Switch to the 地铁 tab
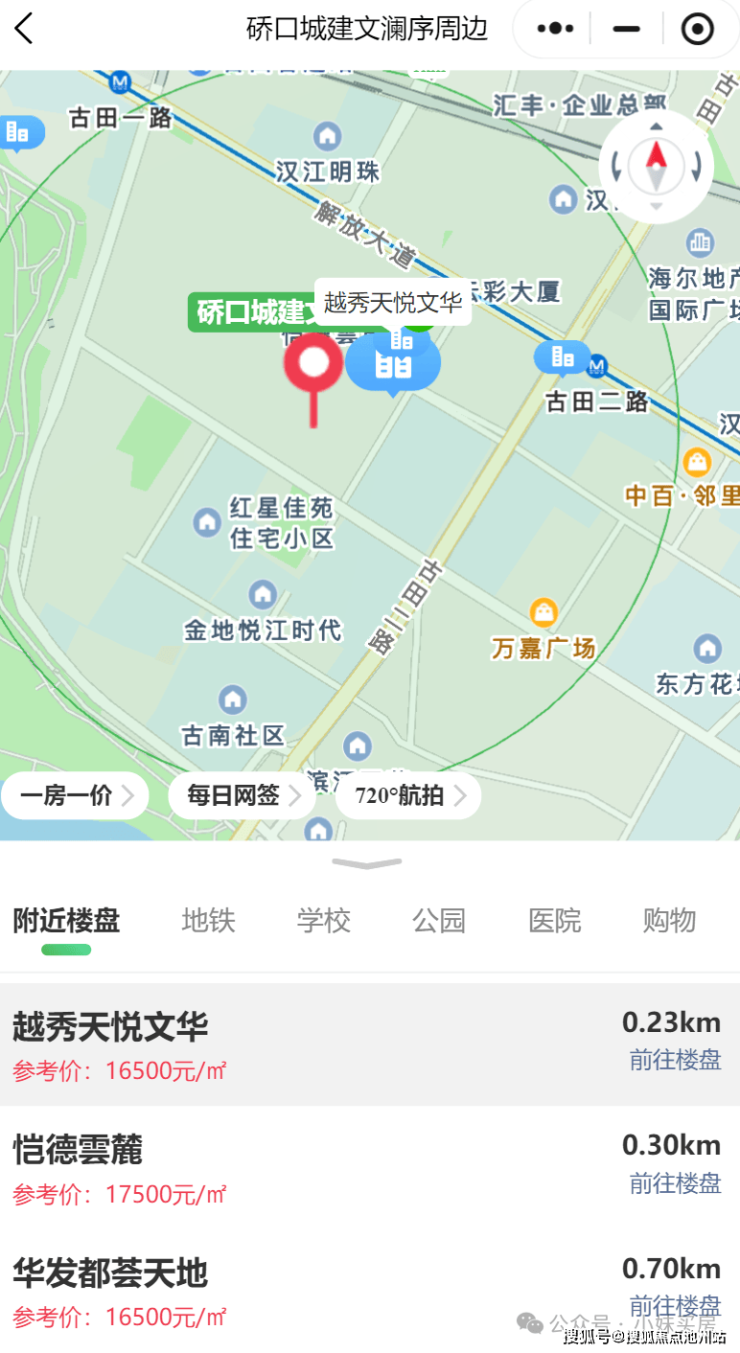 click(x=208, y=921)
